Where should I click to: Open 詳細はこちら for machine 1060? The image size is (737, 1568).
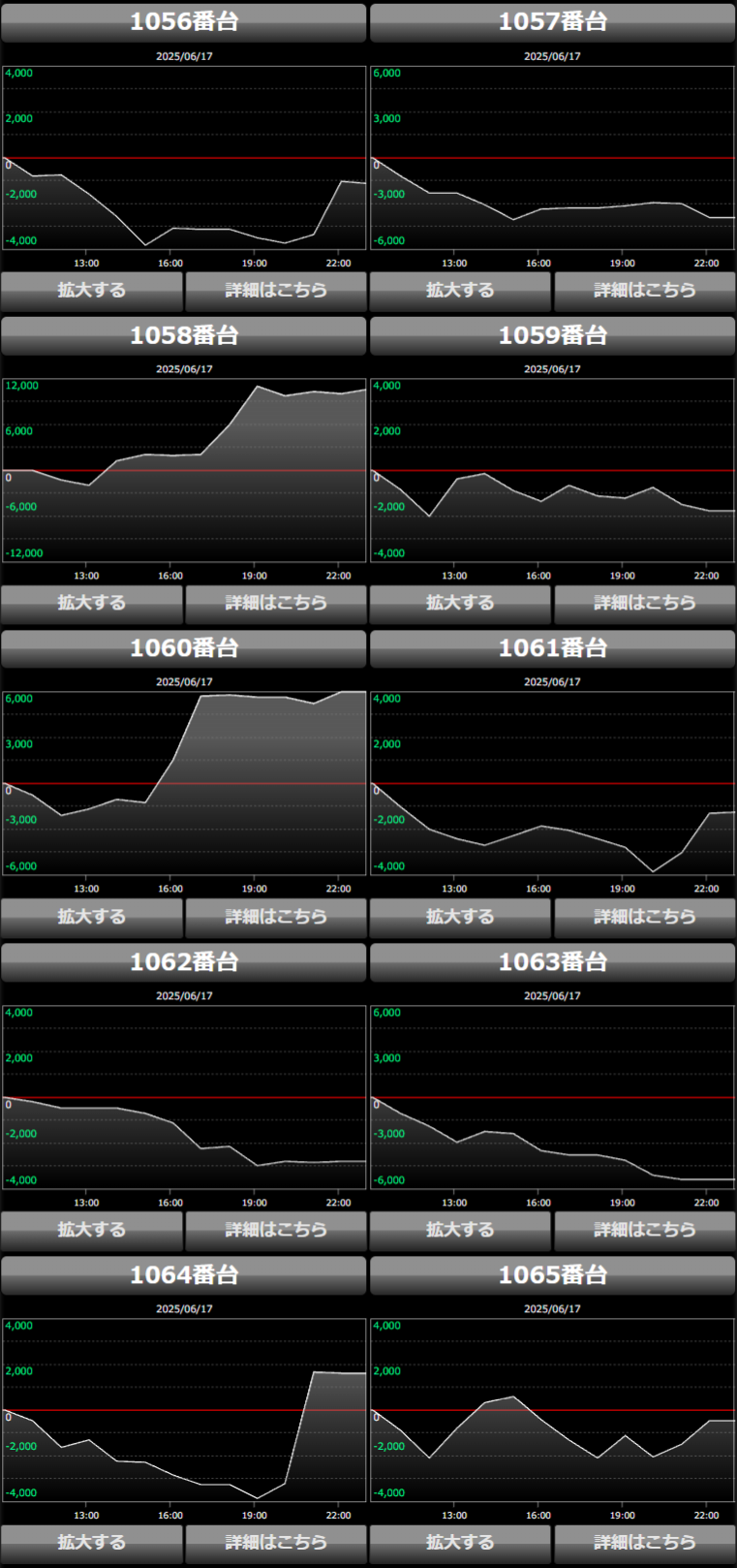pos(276,917)
